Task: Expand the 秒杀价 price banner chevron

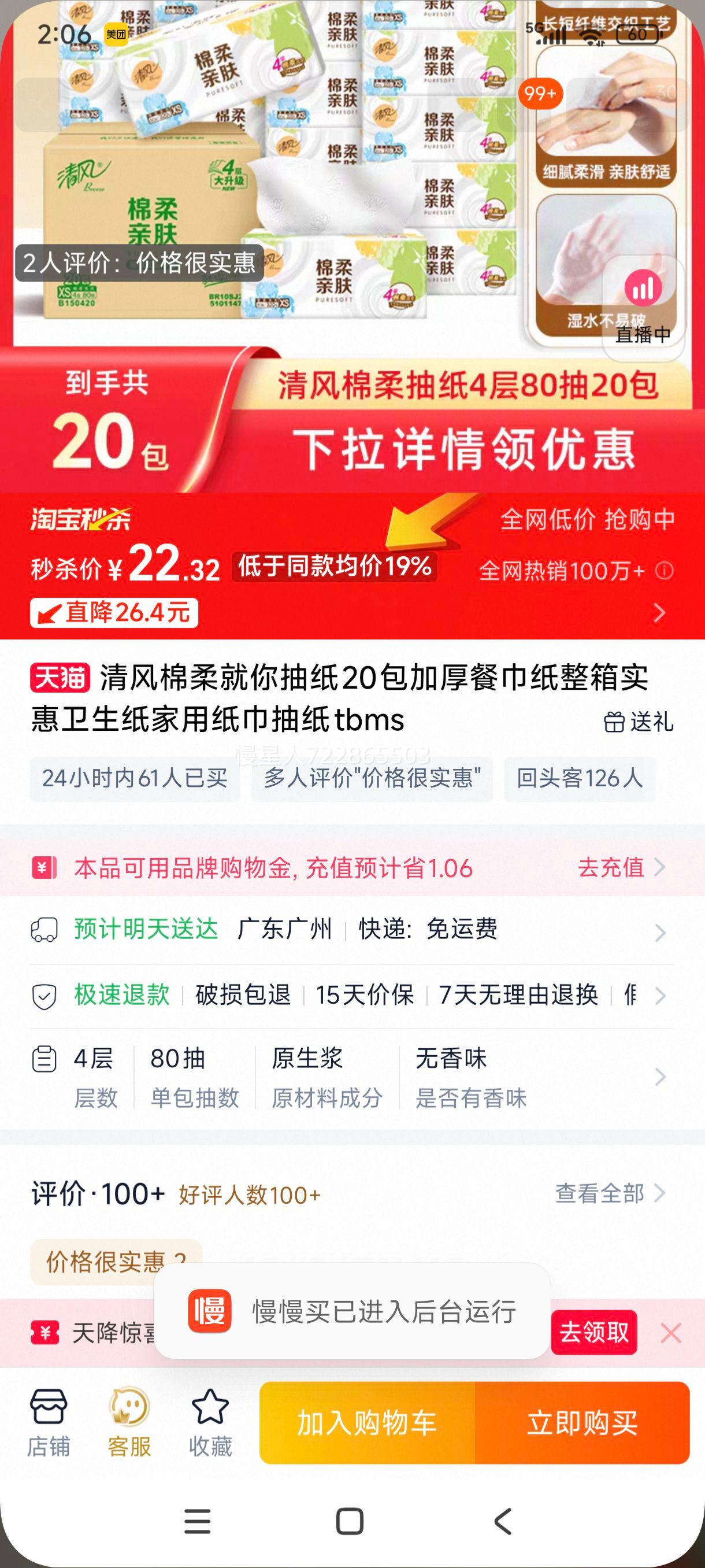Action: pyautogui.click(x=661, y=613)
